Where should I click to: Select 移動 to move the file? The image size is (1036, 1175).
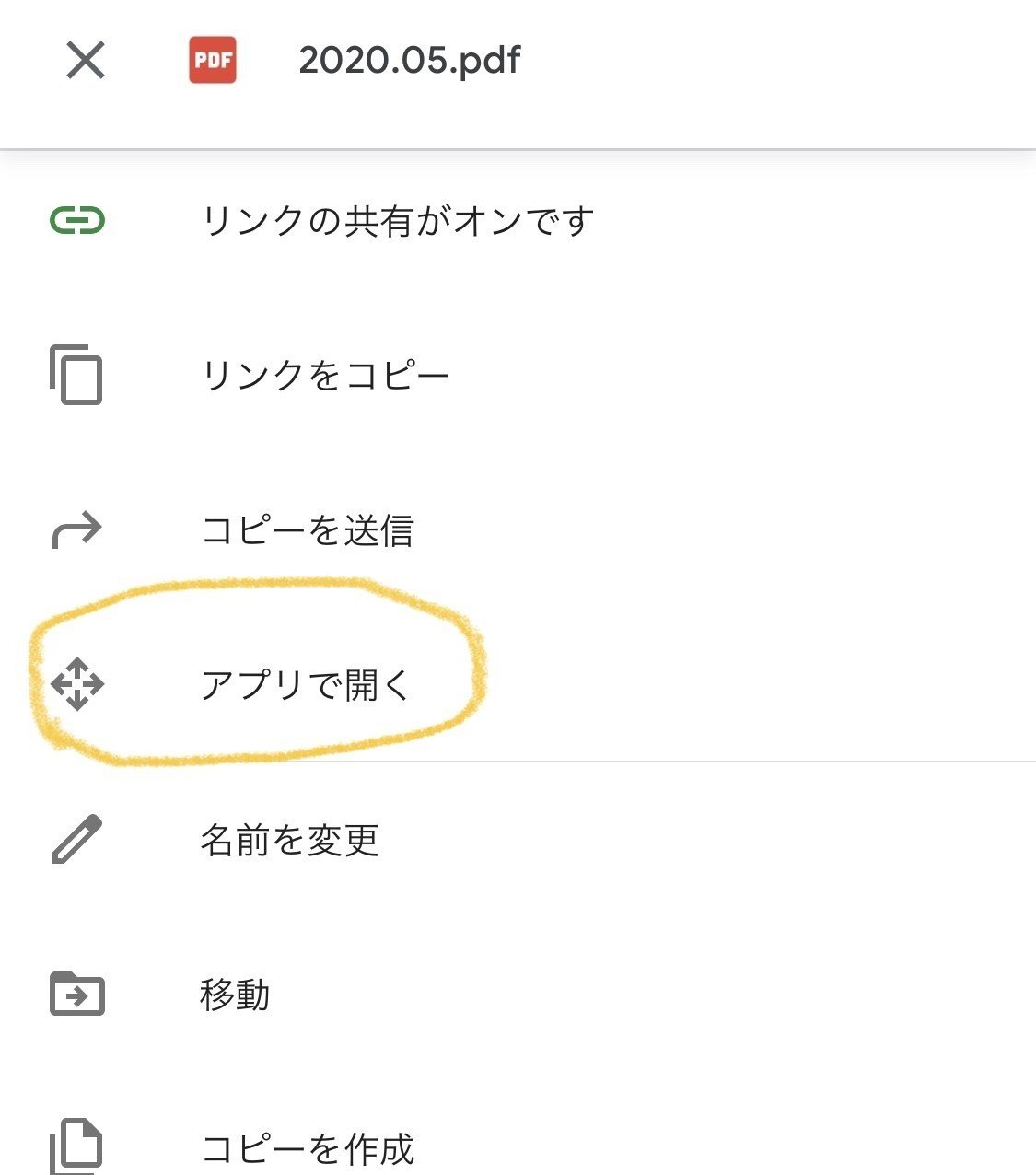coord(234,993)
